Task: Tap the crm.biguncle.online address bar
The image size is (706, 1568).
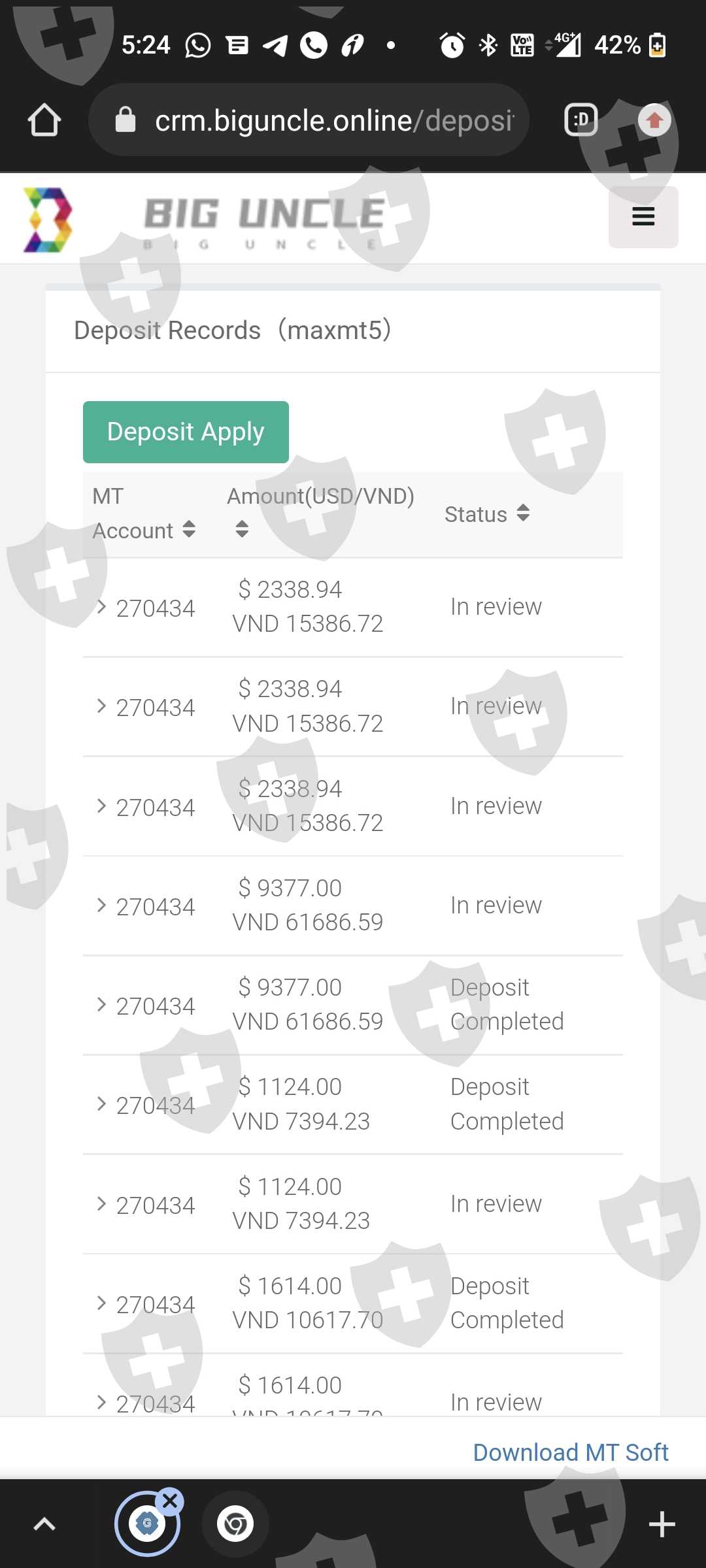Action: [309, 120]
